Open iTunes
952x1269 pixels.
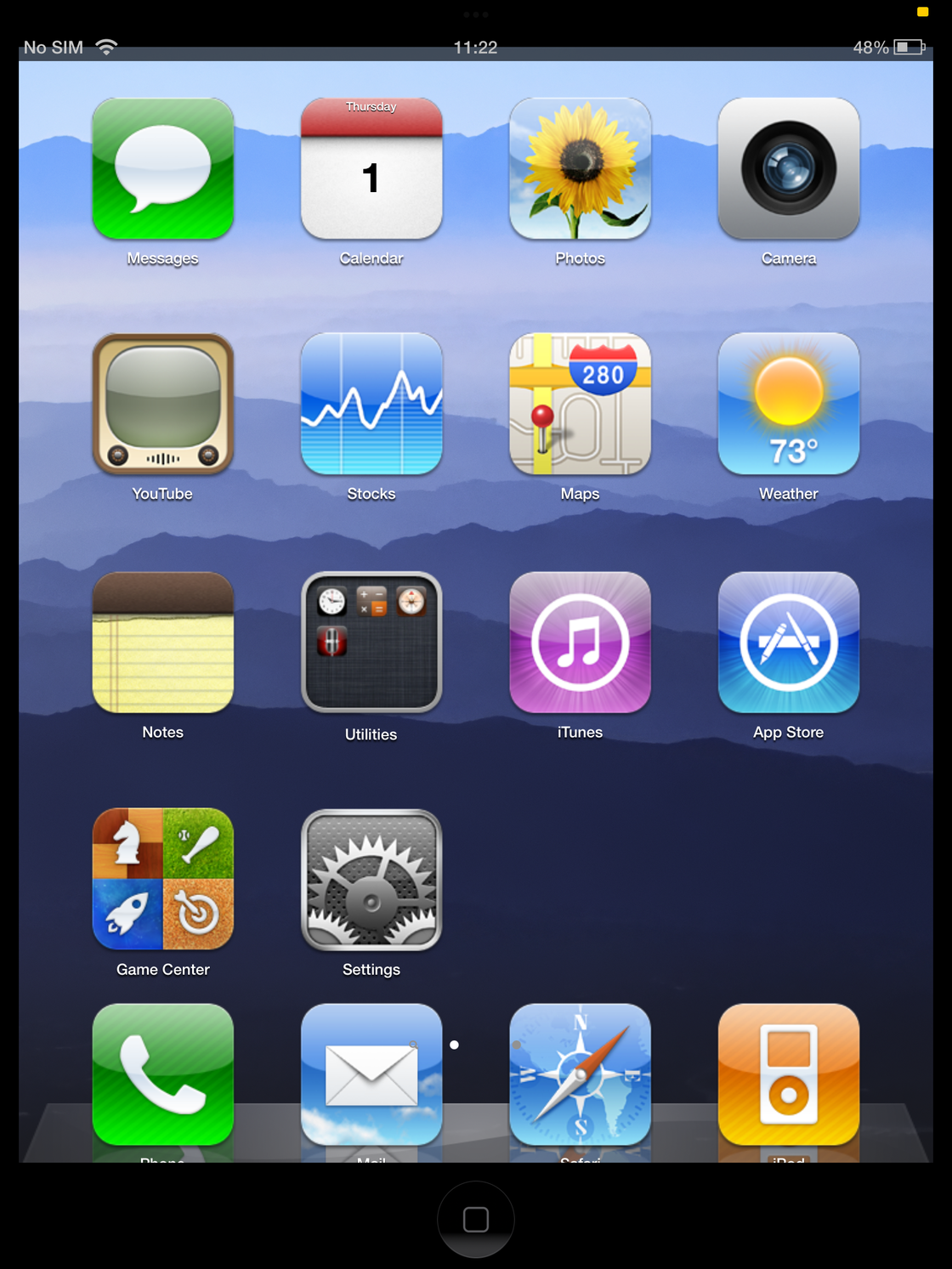[580, 643]
